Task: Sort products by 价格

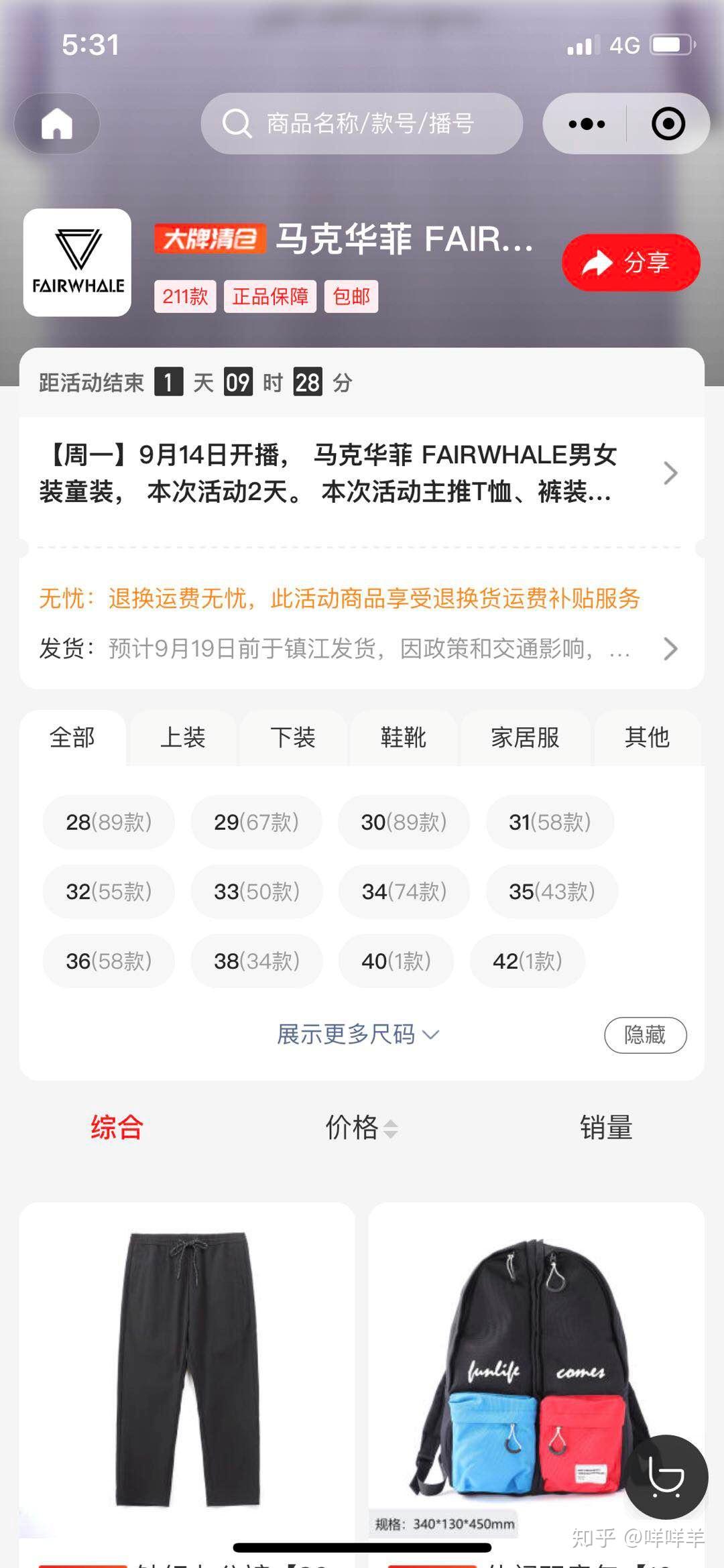Action: [361, 1128]
